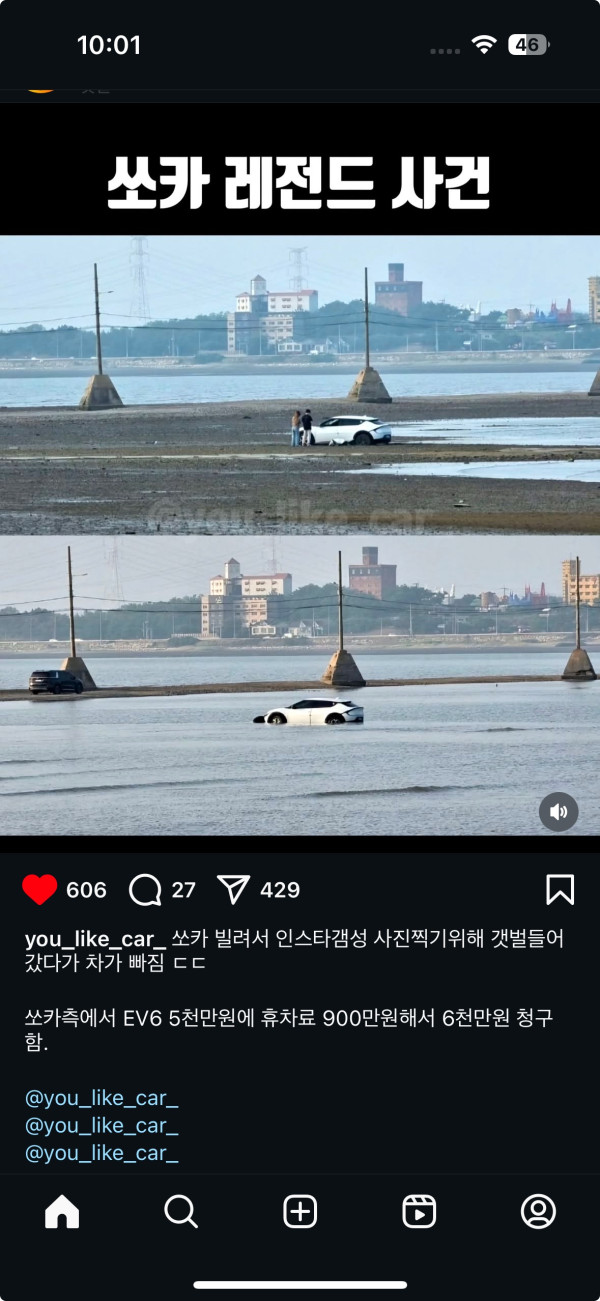Save the post with the bookmark icon

point(560,889)
